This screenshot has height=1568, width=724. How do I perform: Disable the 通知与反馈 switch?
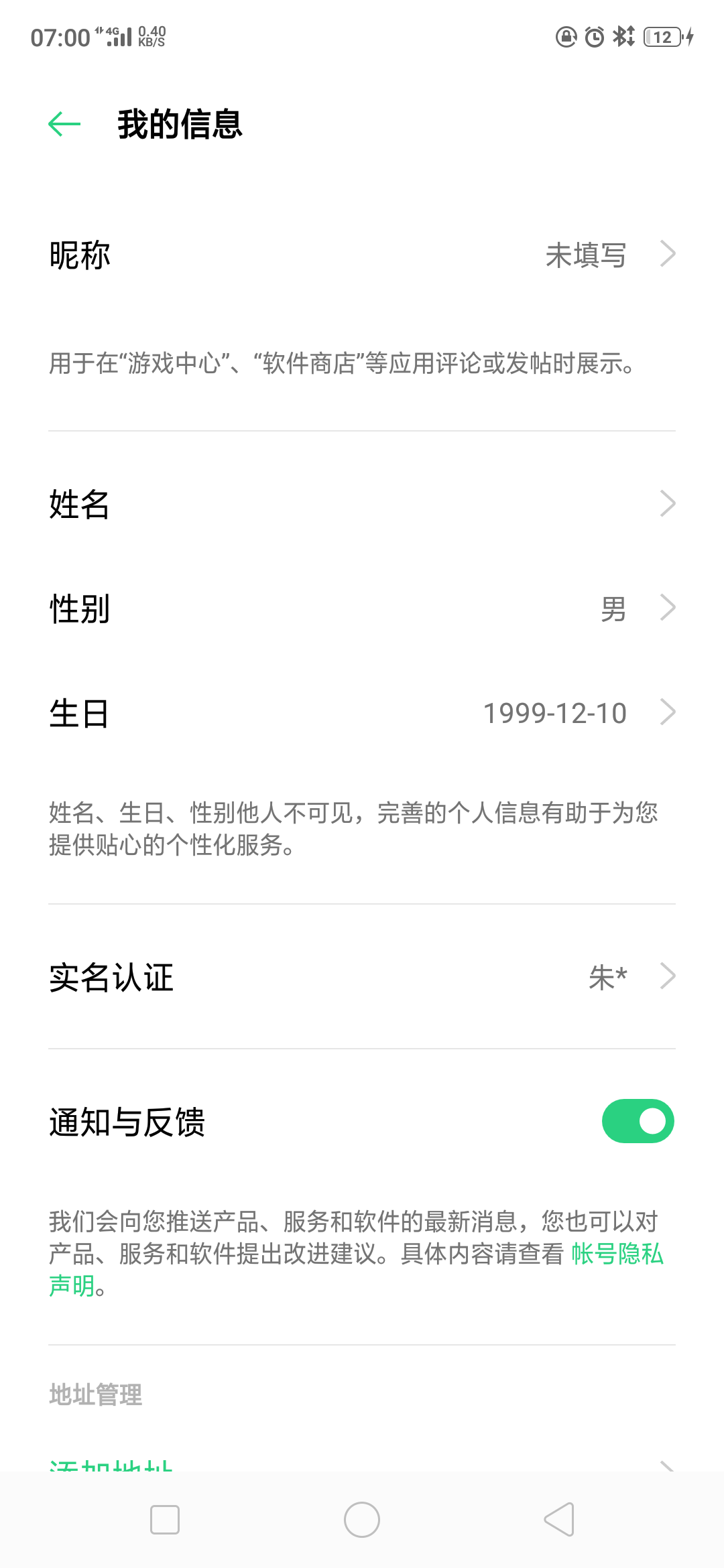coord(638,1121)
